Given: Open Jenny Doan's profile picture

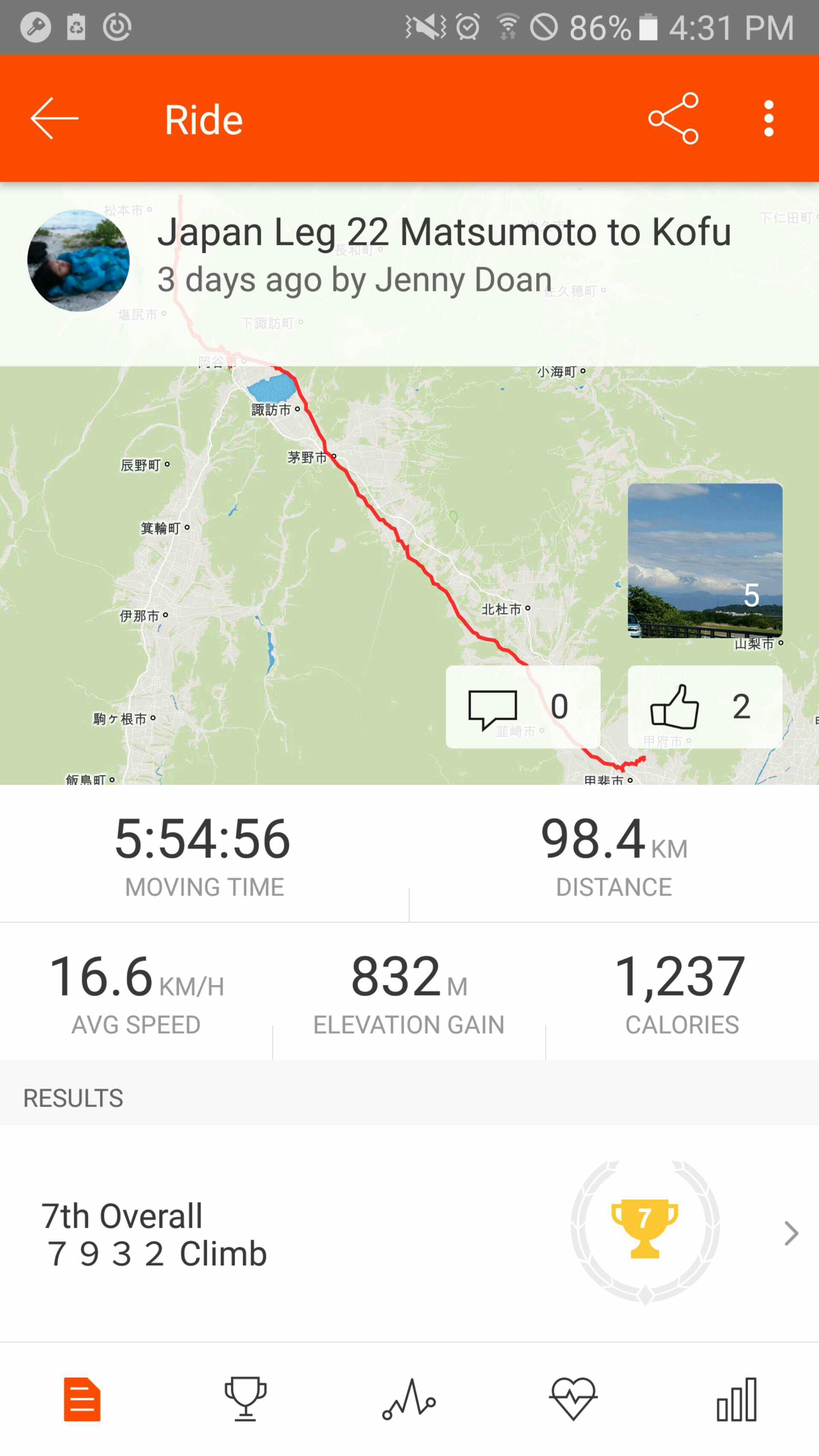Looking at the screenshot, I should pyautogui.click(x=78, y=261).
